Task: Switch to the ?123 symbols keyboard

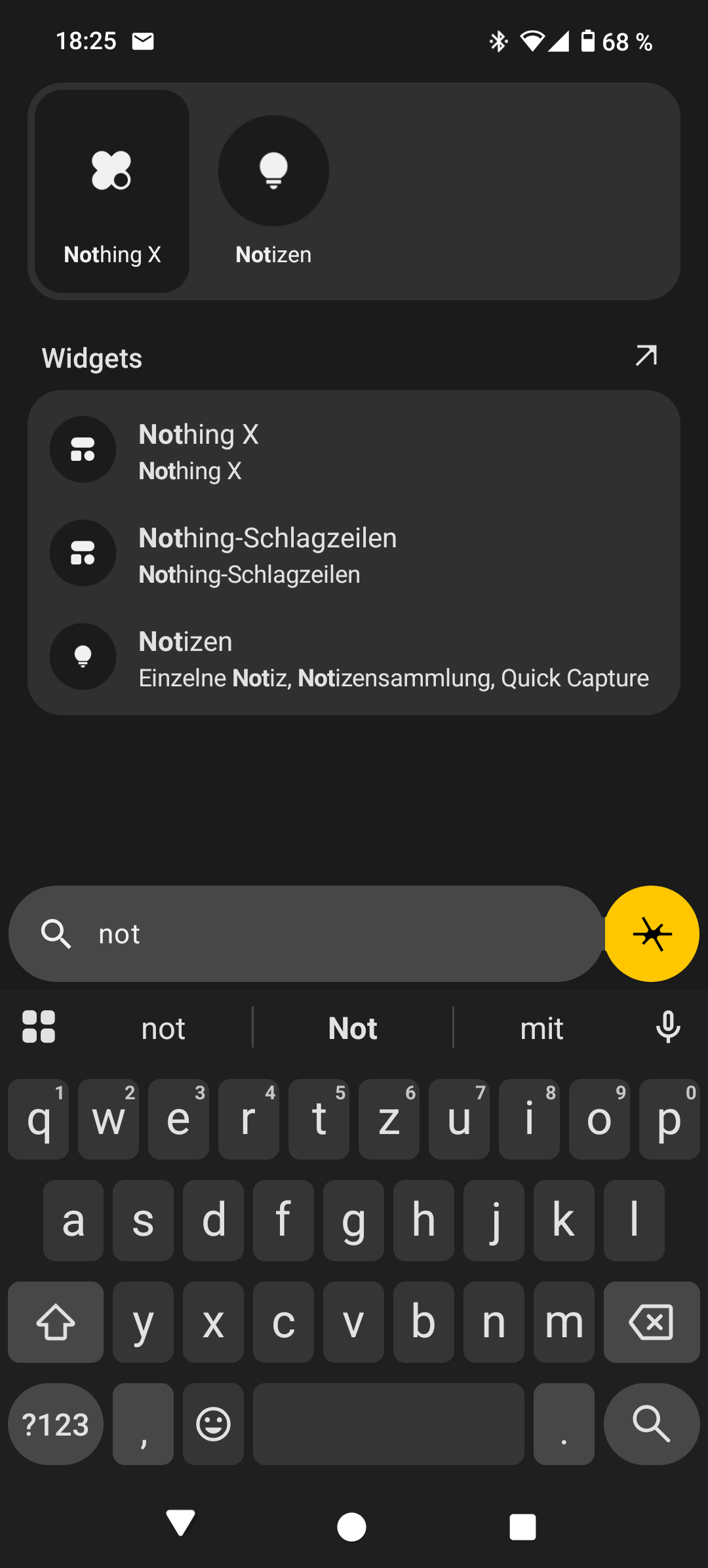Action: tap(56, 1424)
